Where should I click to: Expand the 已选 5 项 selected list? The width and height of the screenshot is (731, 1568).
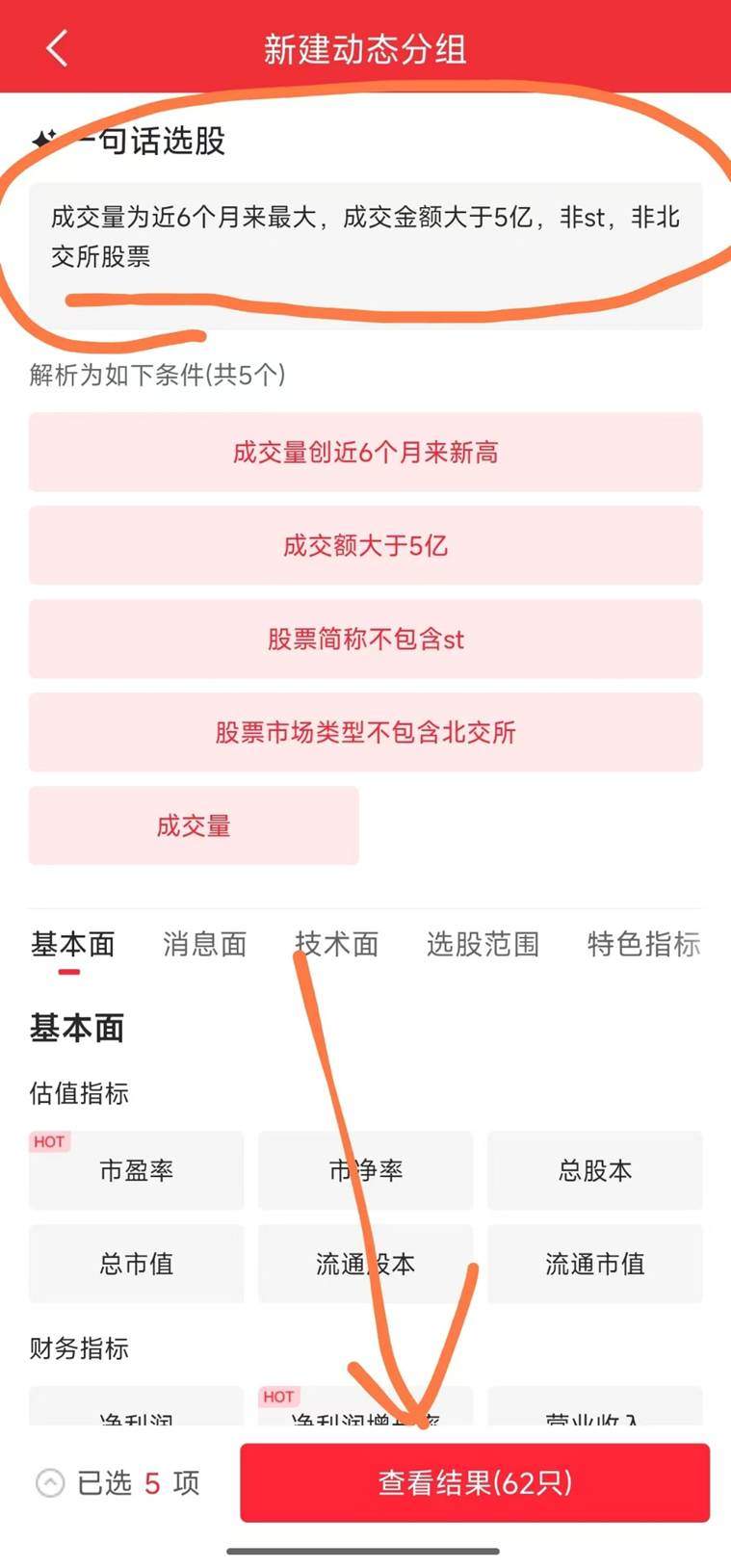click(117, 1482)
